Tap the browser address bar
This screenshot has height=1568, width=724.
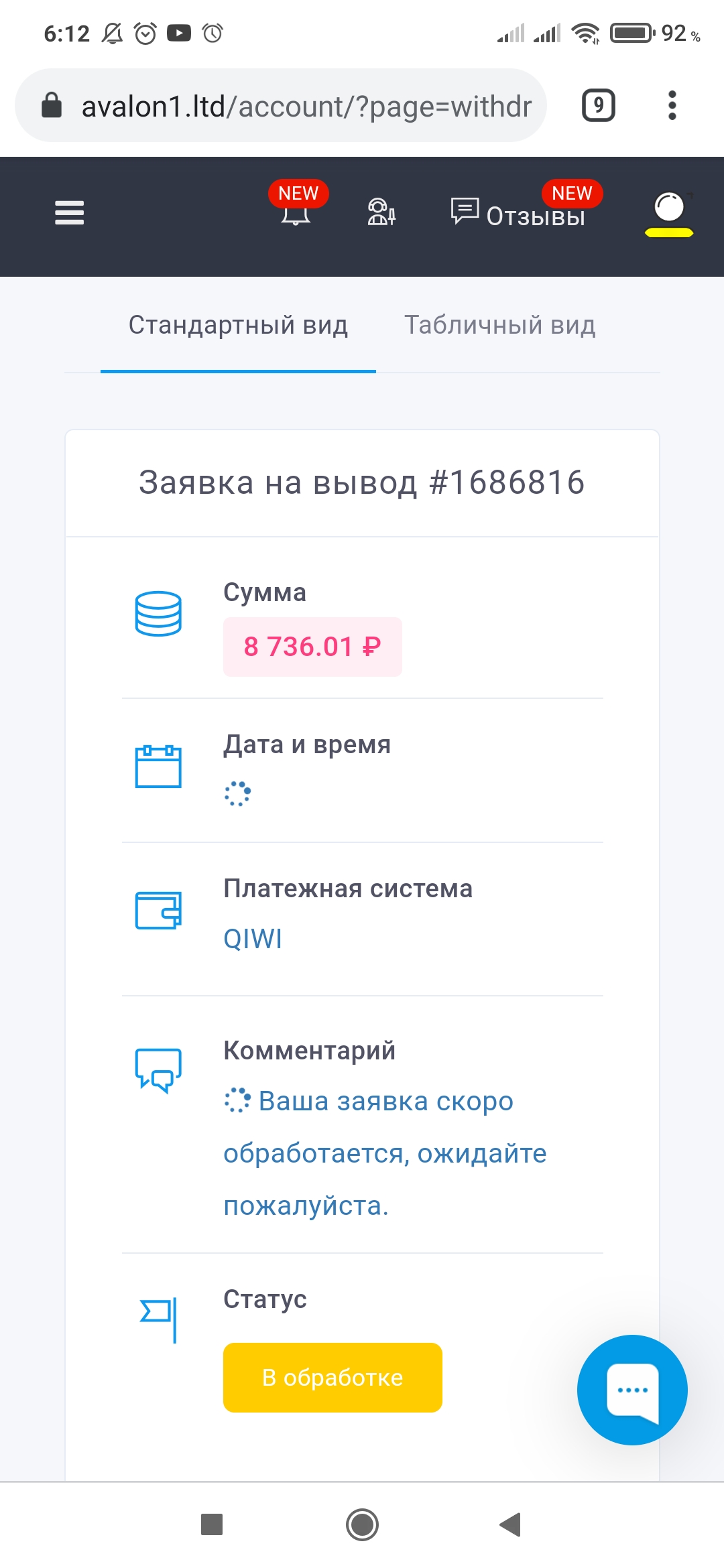click(281, 105)
